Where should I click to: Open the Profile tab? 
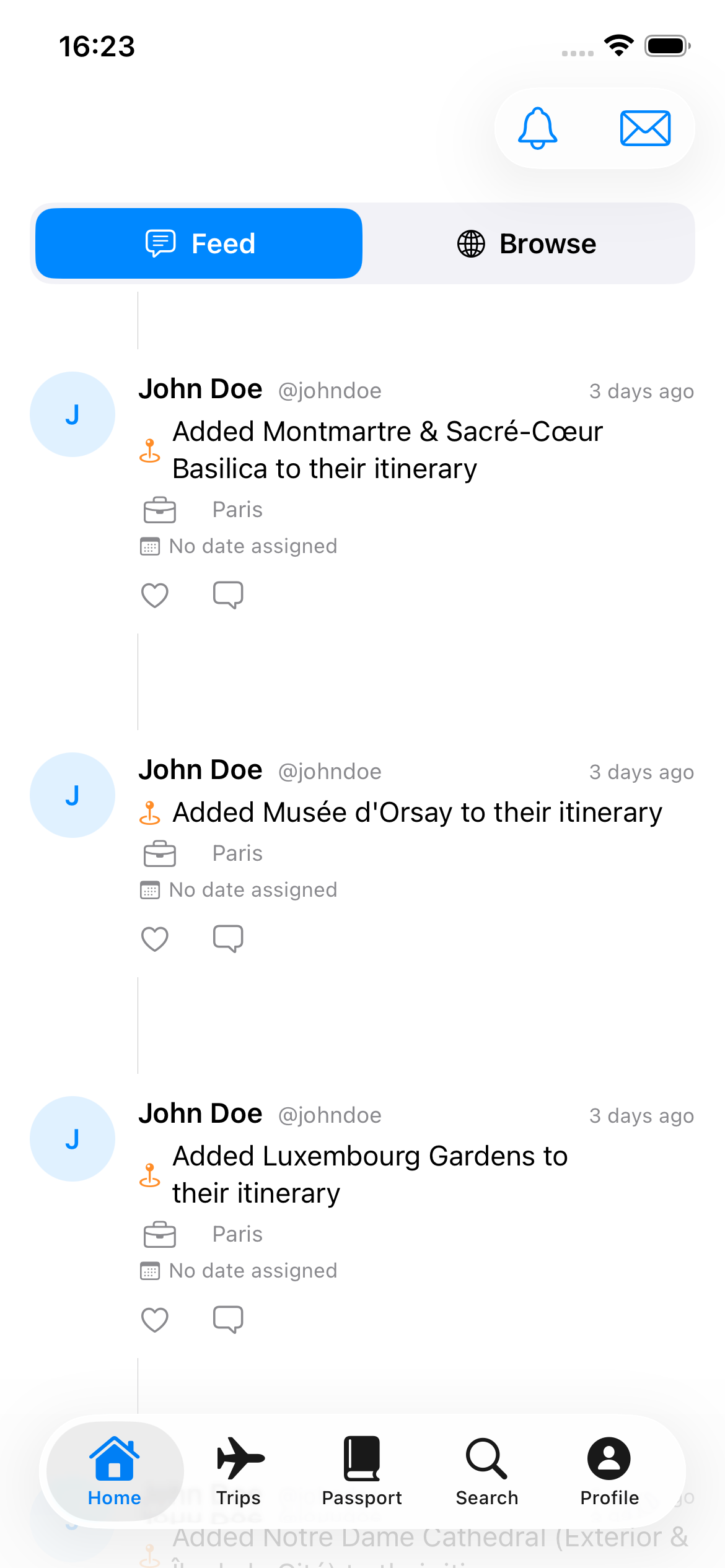(x=610, y=1471)
